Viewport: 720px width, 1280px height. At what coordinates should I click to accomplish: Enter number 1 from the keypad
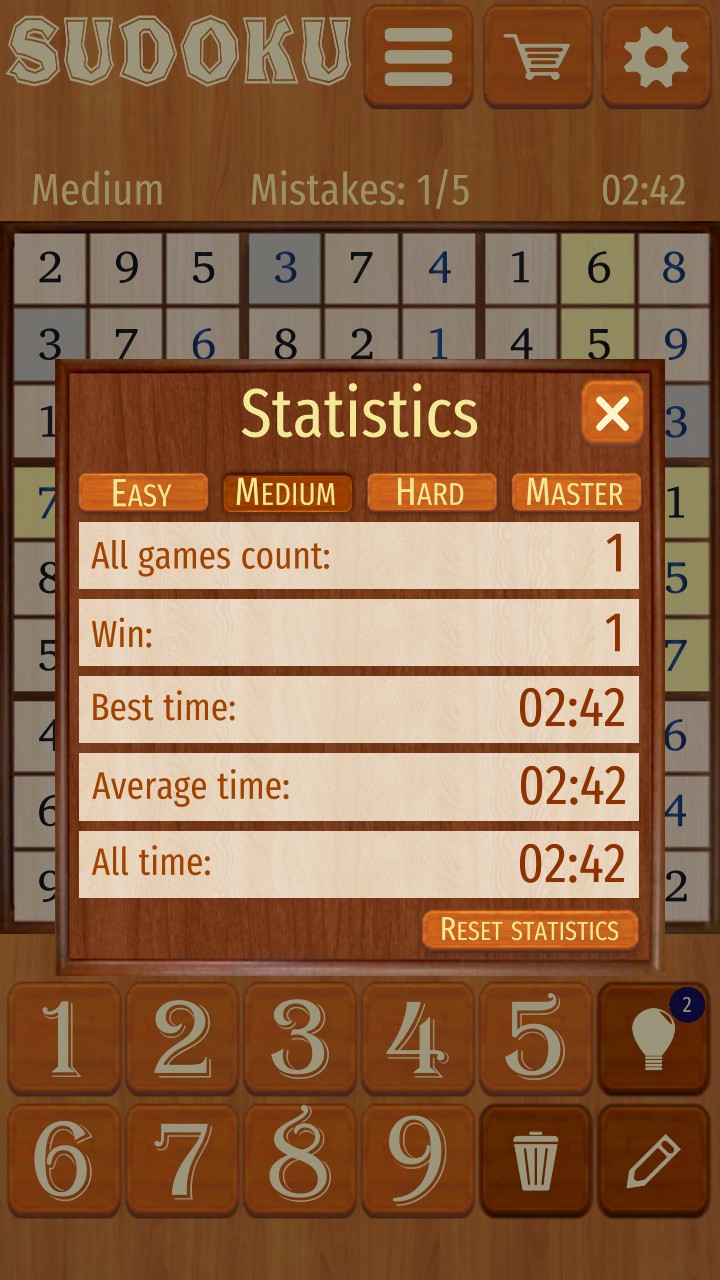pos(64,1038)
